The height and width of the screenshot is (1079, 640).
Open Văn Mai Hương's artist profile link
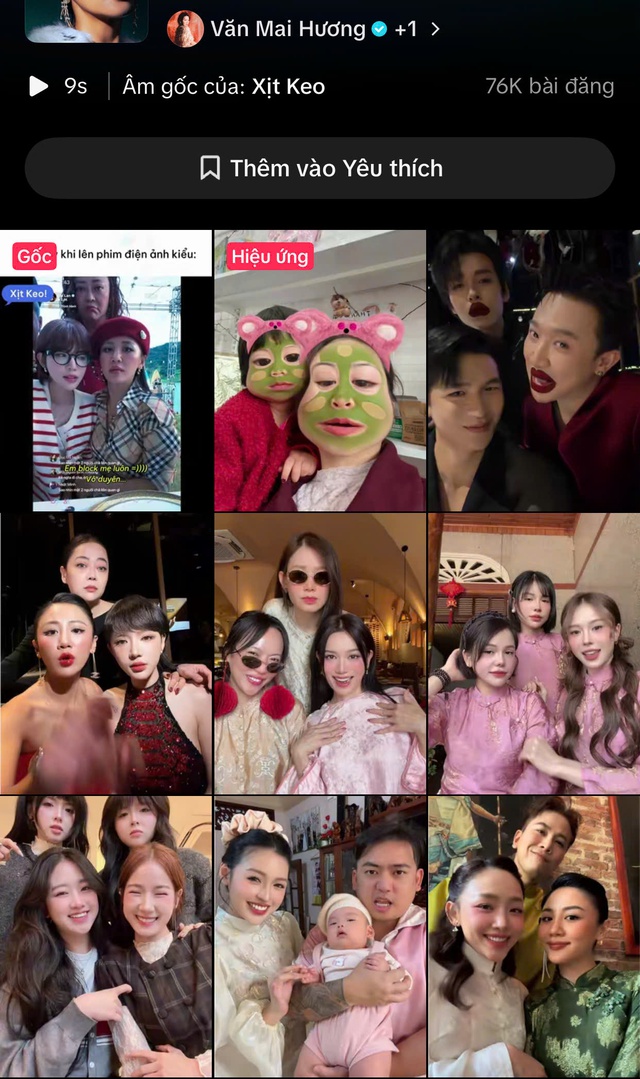point(287,29)
